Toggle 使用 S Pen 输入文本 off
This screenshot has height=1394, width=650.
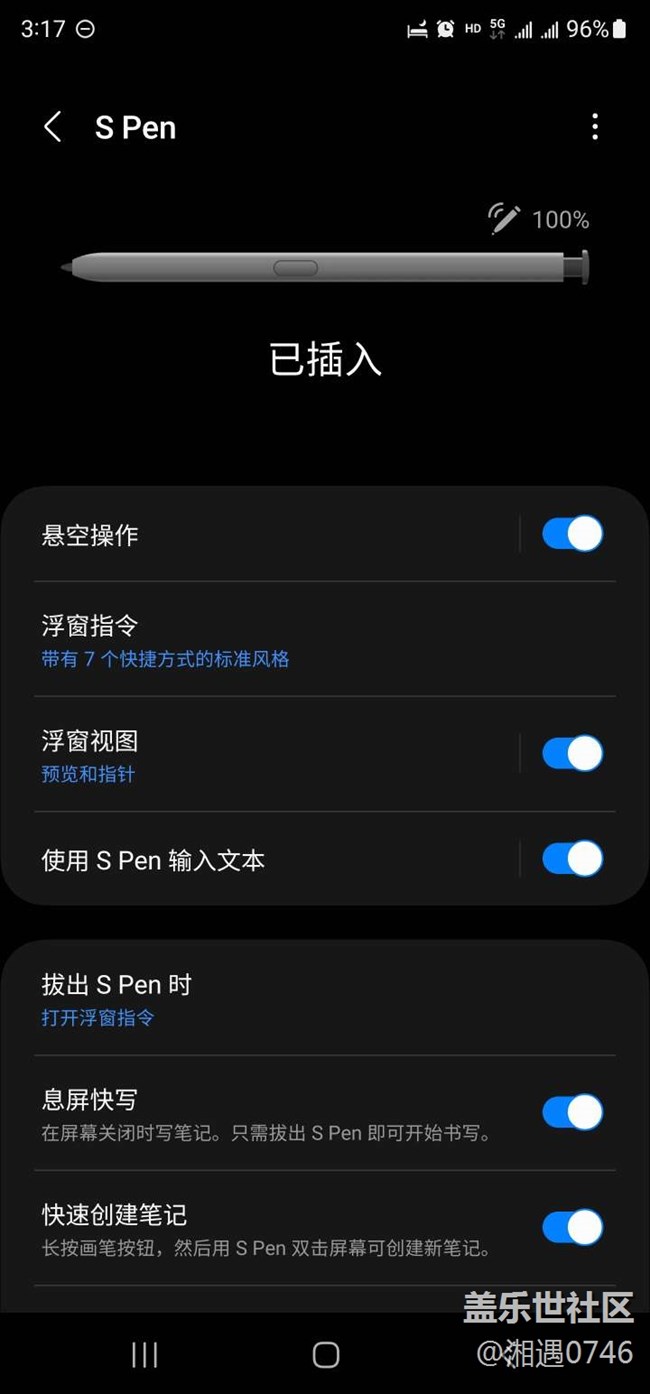click(572, 859)
